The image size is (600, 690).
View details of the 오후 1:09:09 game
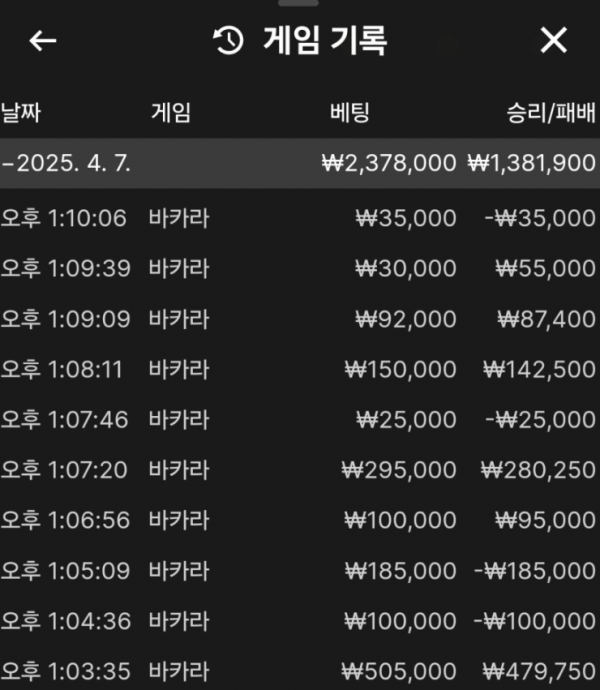pos(299,318)
